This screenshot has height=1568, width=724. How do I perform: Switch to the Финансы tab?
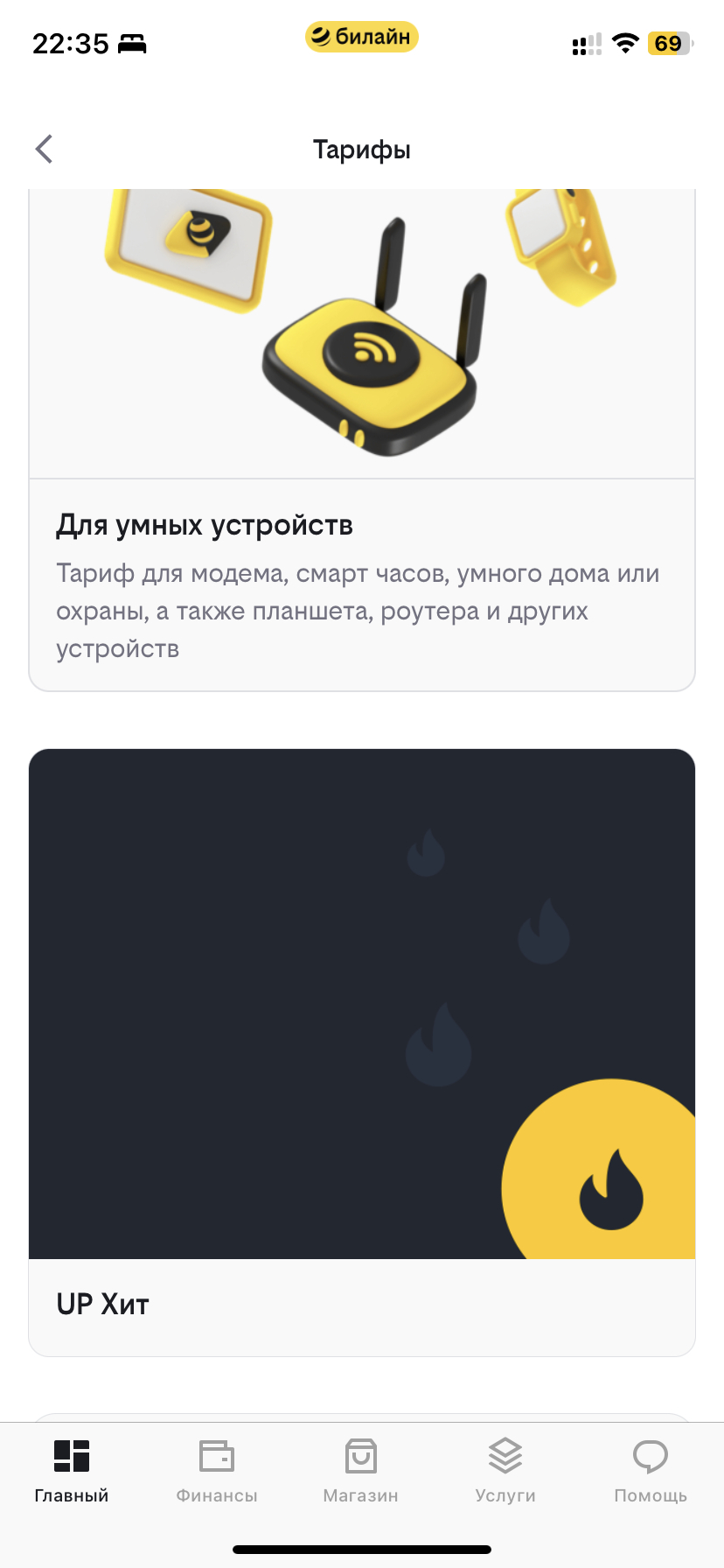(x=217, y=1470)
